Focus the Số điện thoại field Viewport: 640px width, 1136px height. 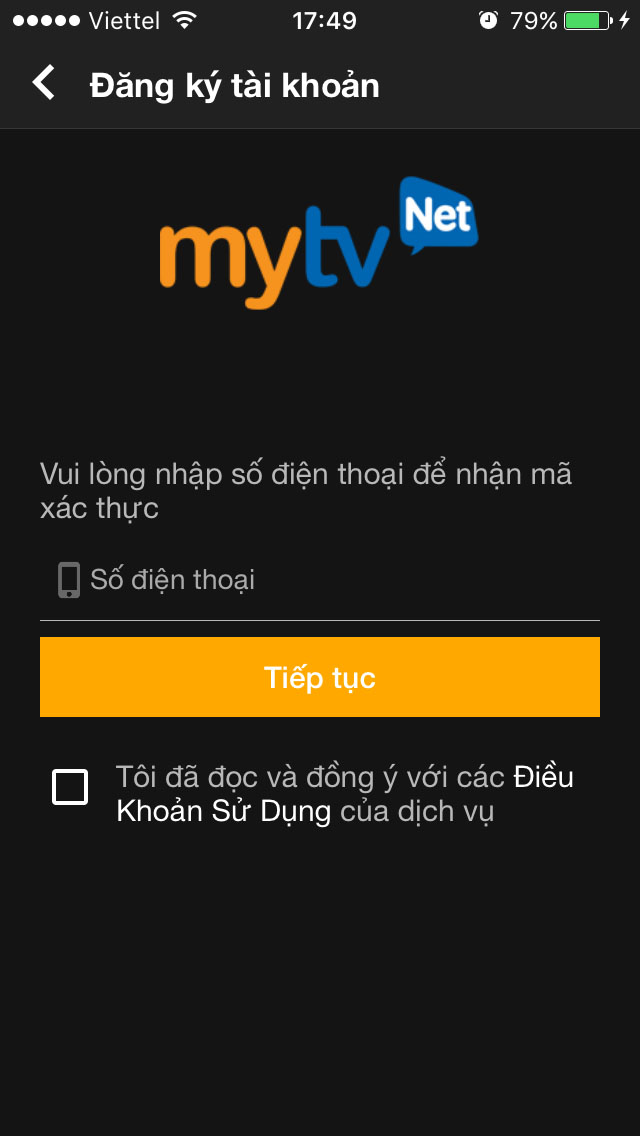tap(330, 580)
